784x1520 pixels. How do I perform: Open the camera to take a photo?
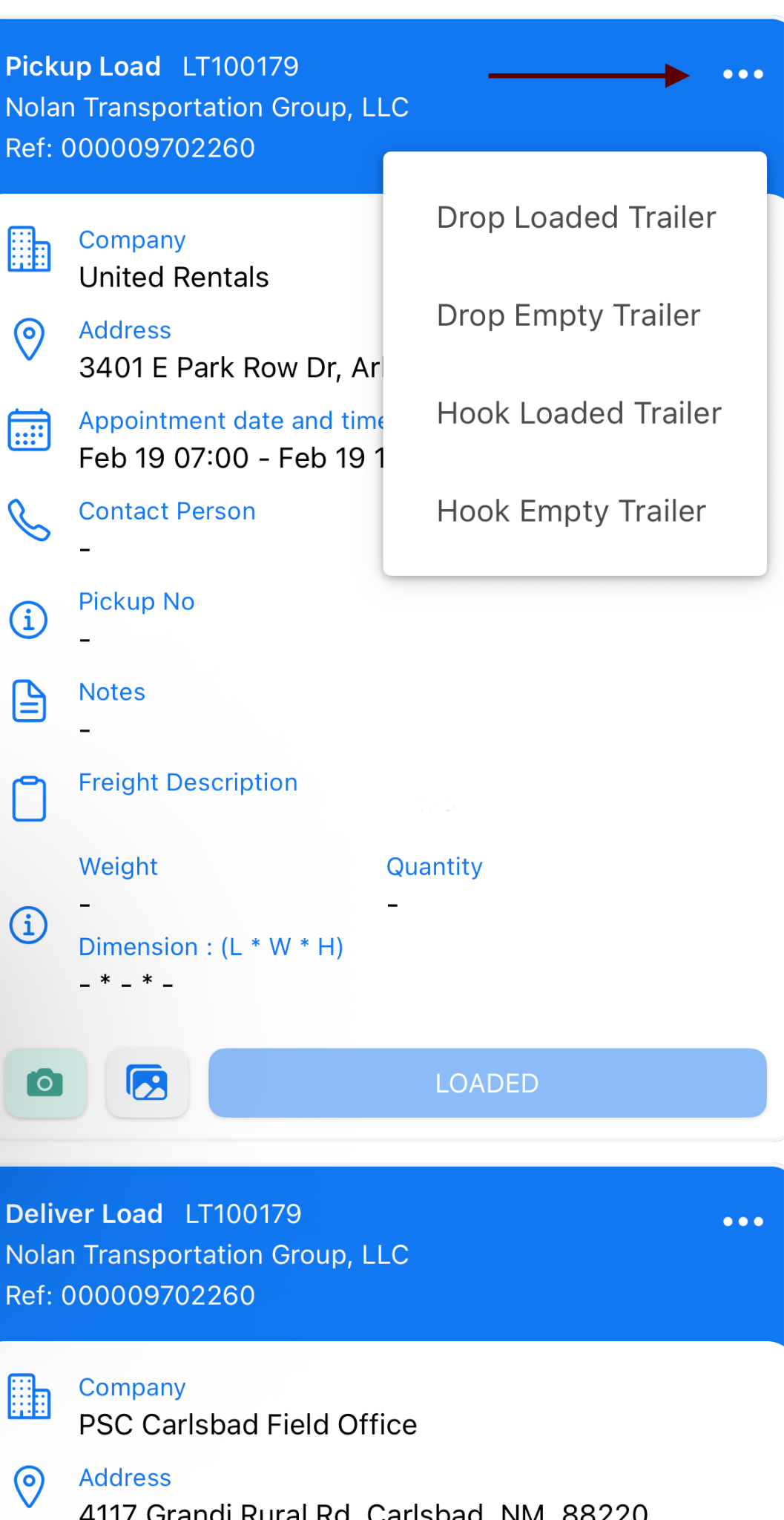45,1083
